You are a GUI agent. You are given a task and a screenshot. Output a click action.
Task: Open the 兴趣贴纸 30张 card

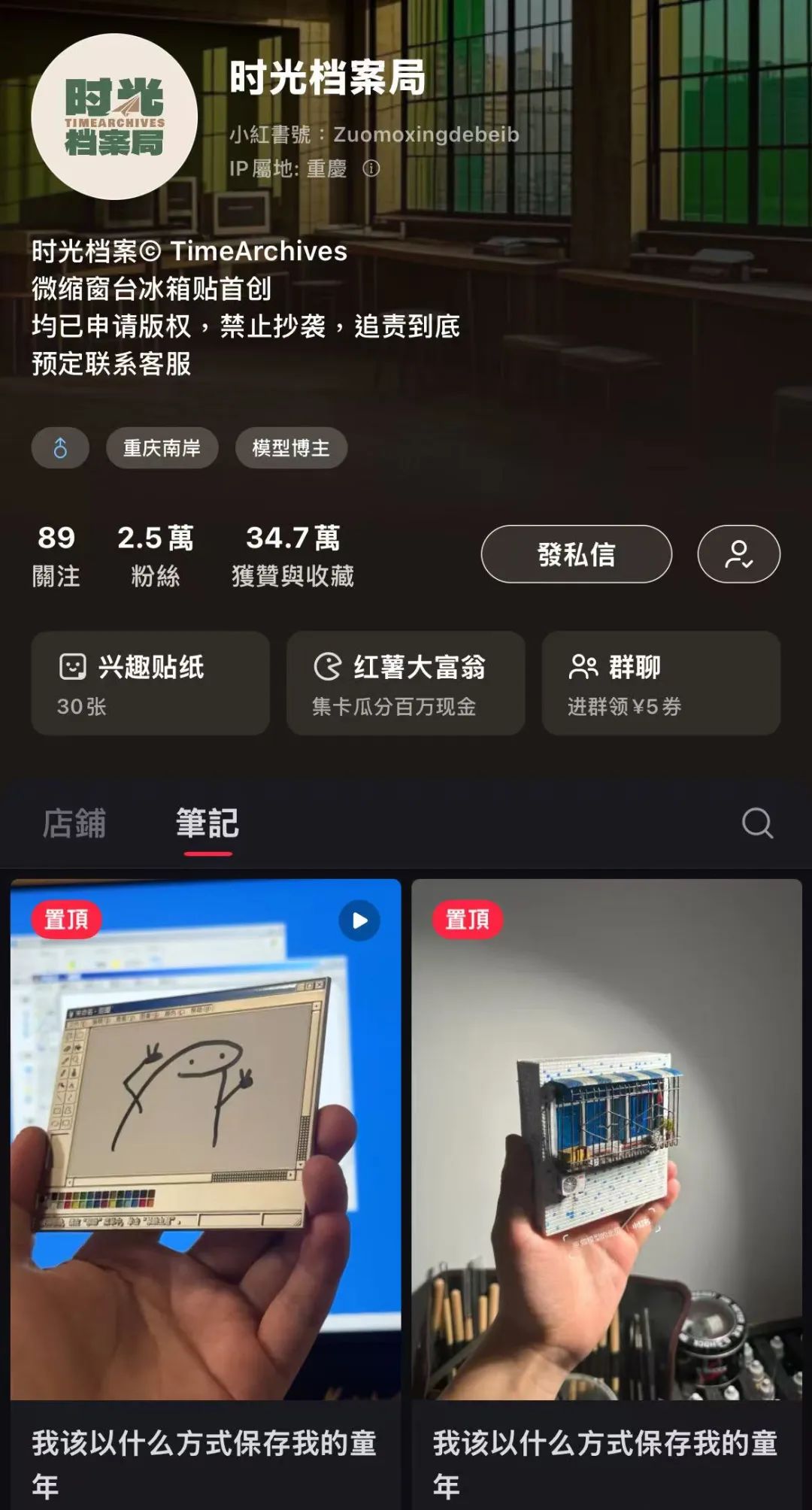pyautogui.click(x=150, y=683)
